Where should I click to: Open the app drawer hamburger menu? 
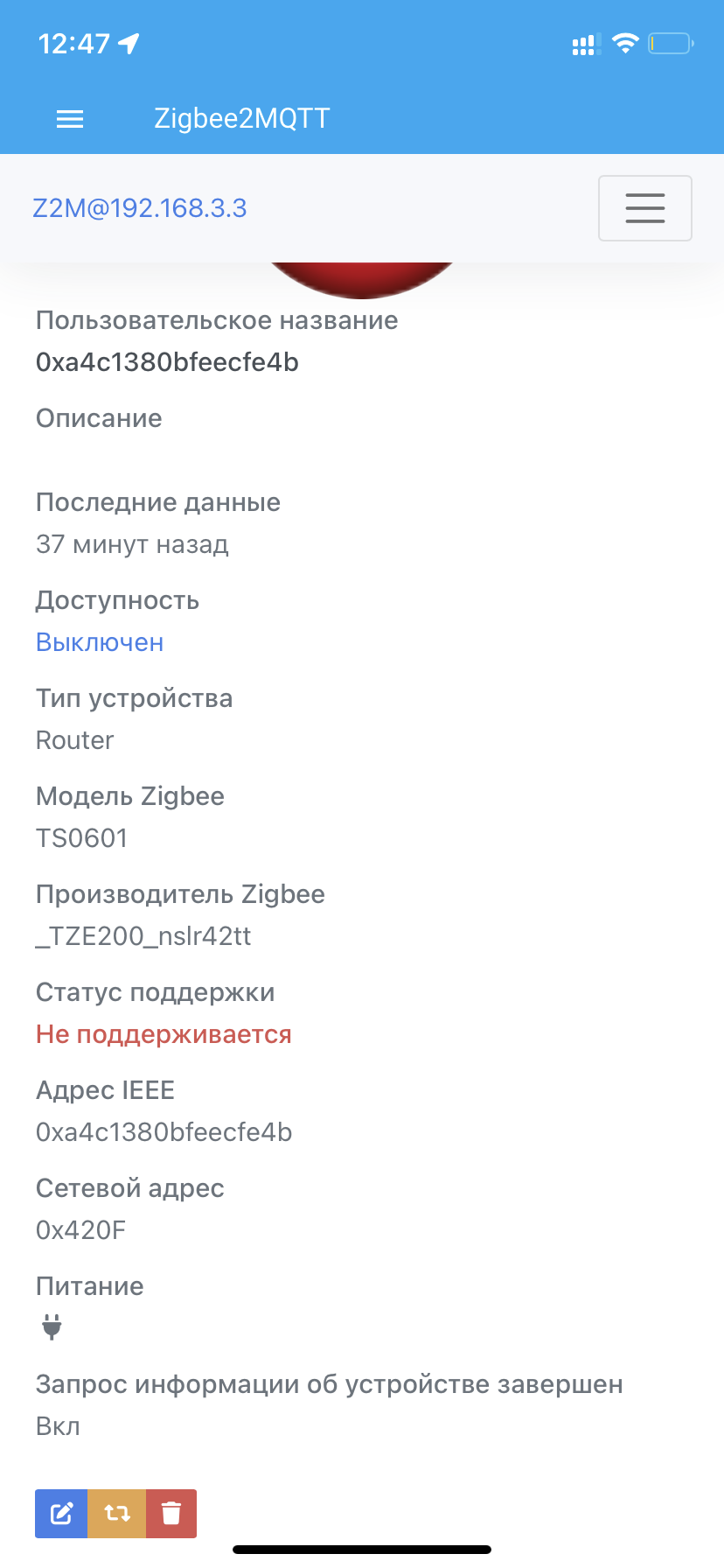[x=70, y=119]
